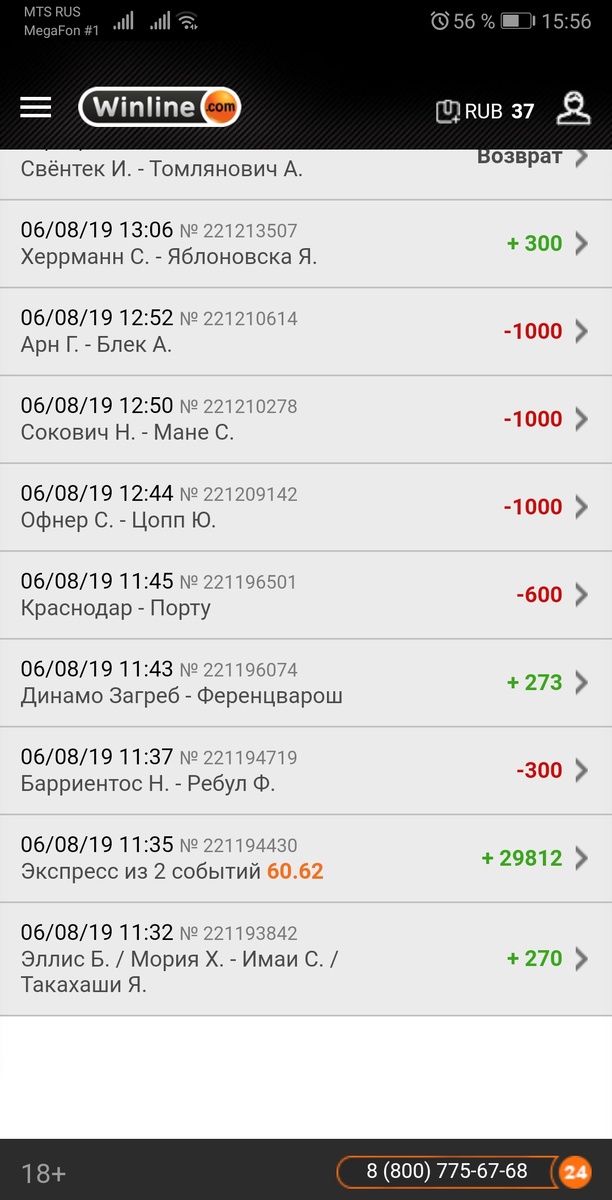Screen dimensions: 612x1200
Task: View the Арн Г. - Блек А. bet
Action: pyautogui.click(x=305, y=332)
